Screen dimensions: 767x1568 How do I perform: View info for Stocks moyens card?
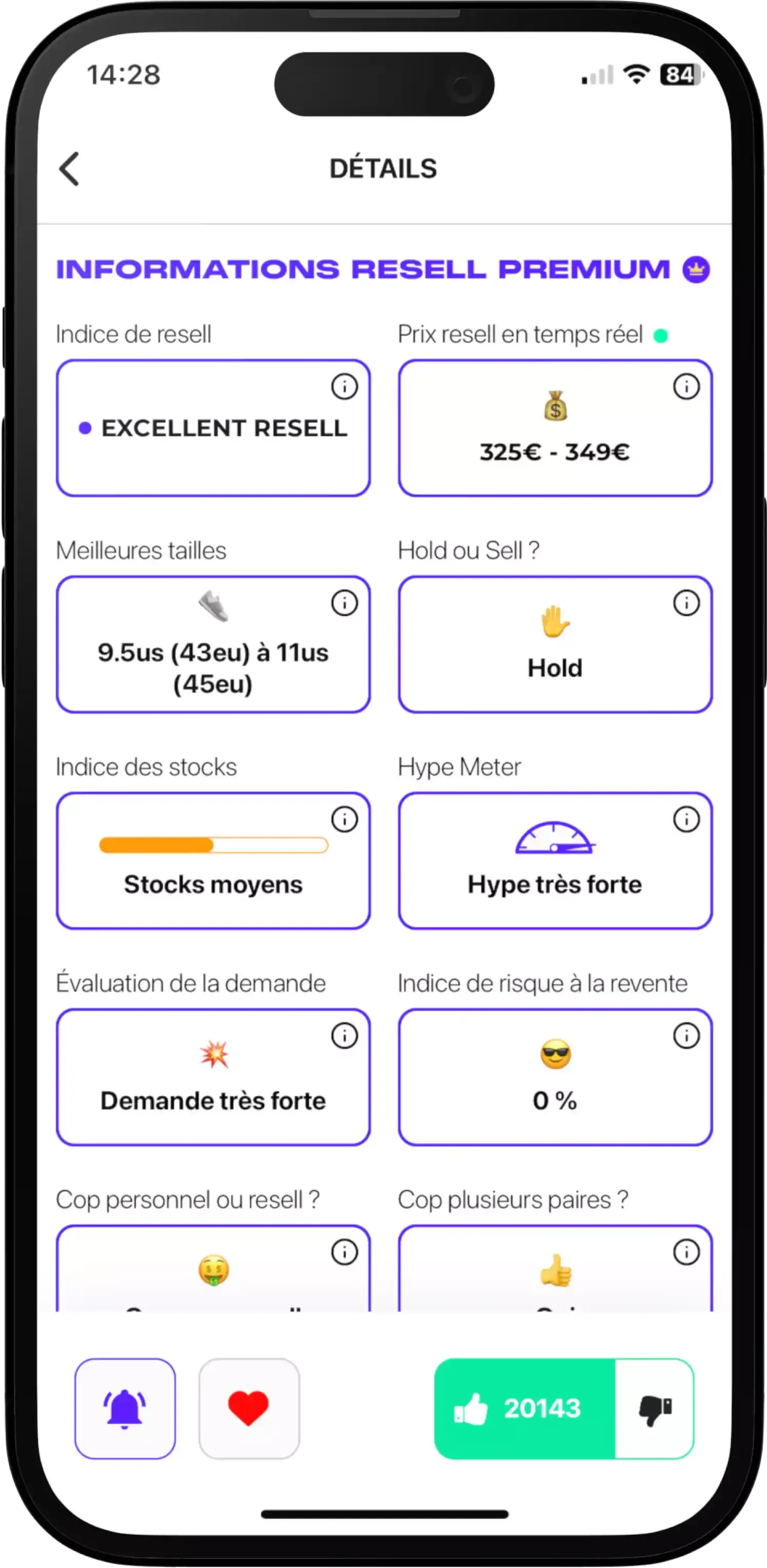click(344, 819)
